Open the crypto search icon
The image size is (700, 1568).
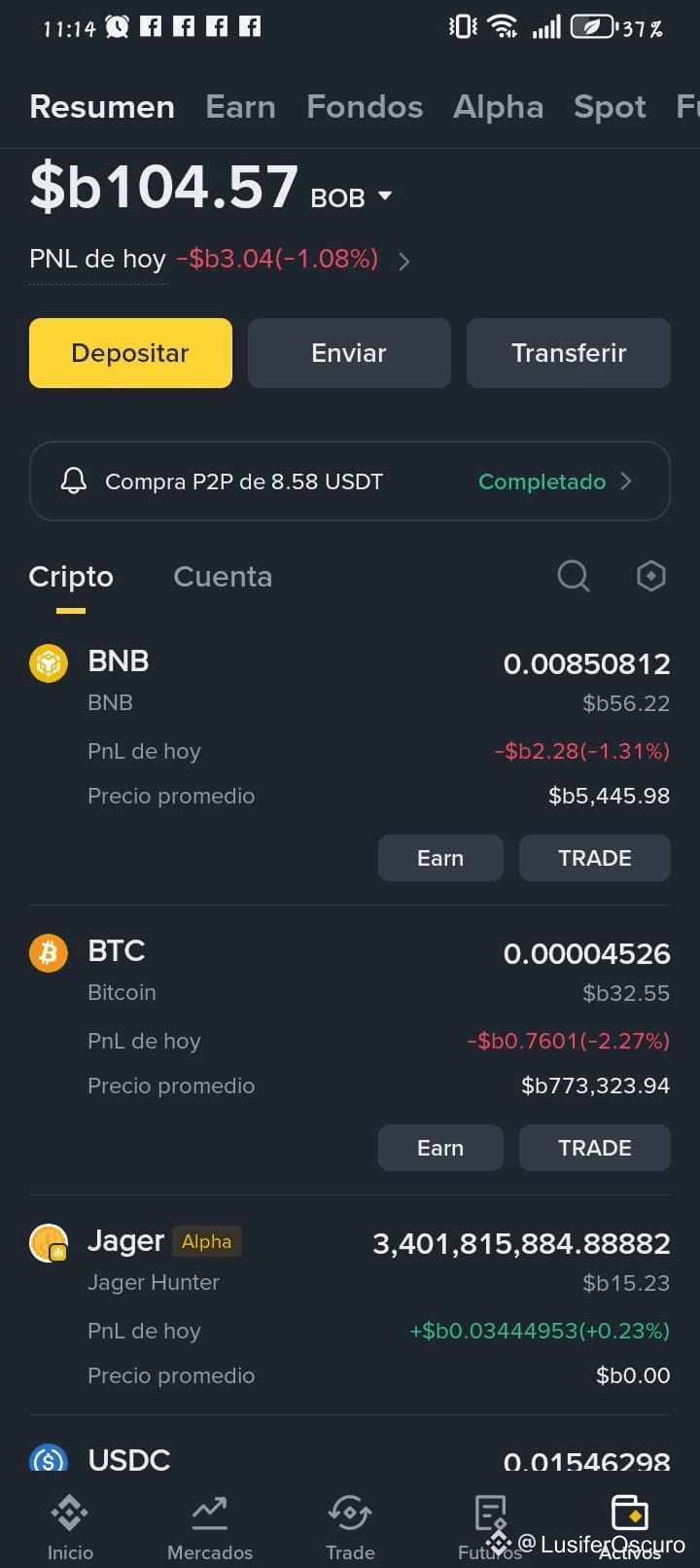point(574,576)
